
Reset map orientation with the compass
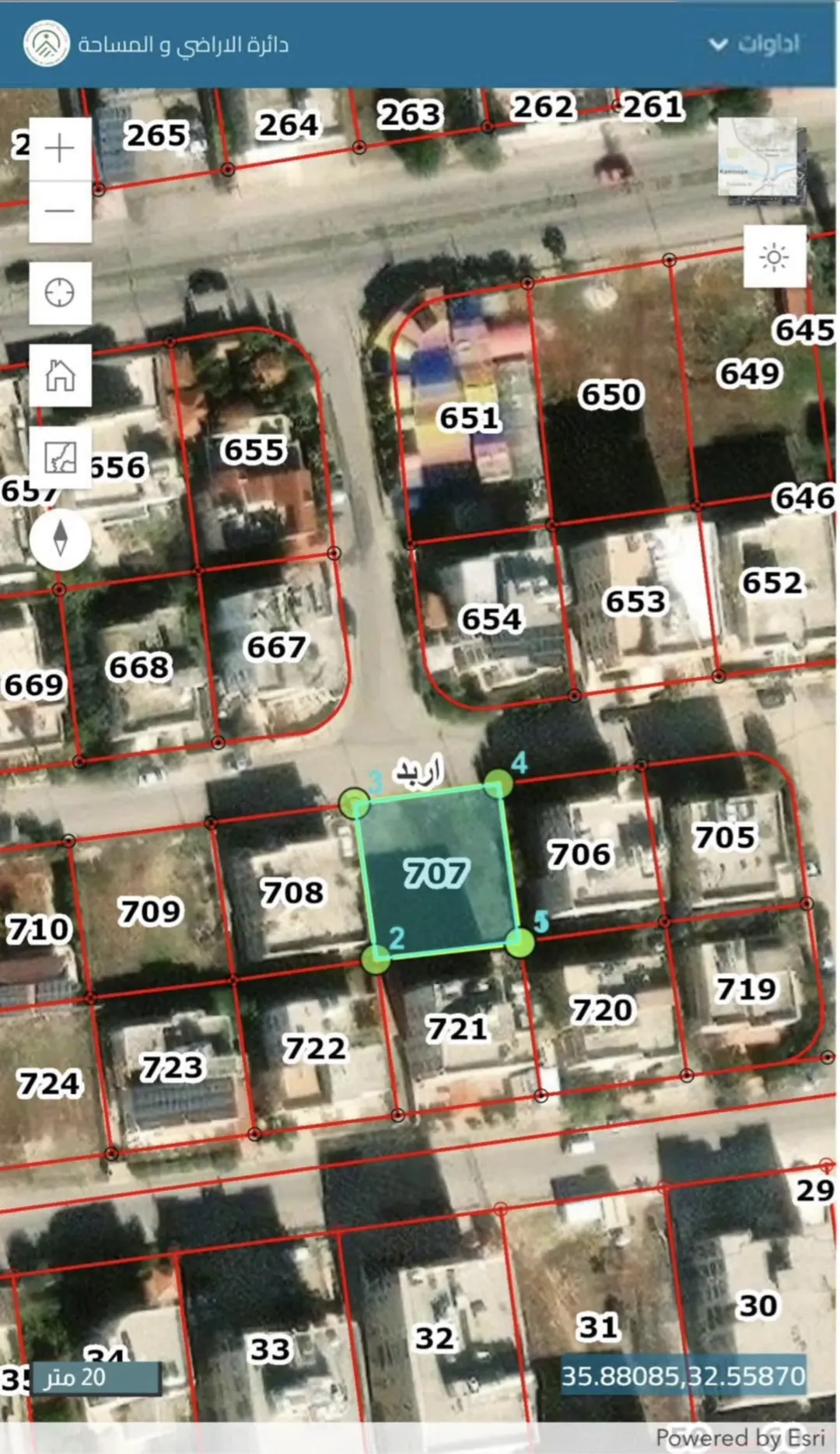pos(60,539)
